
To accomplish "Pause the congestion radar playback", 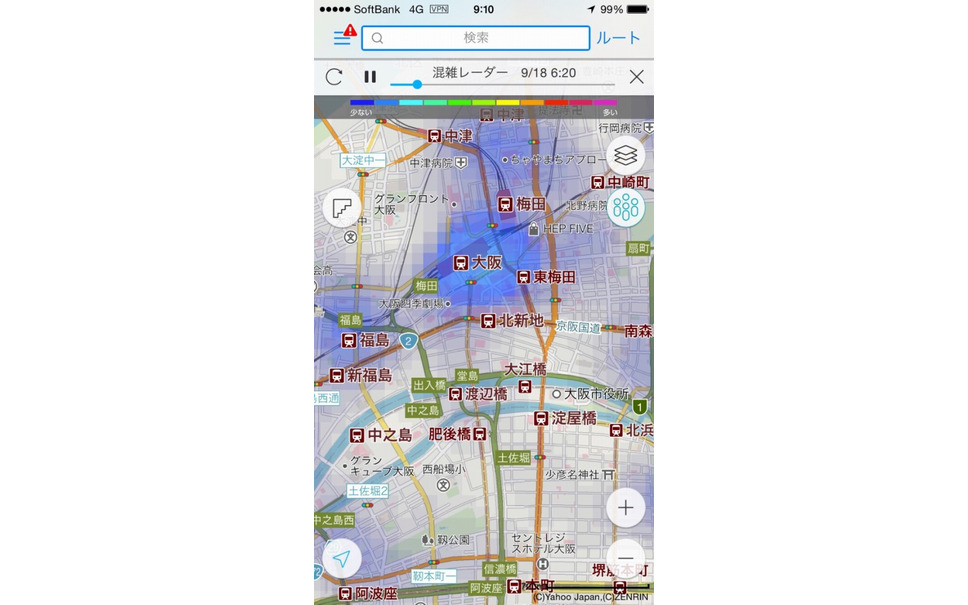I will coord(370,77).
